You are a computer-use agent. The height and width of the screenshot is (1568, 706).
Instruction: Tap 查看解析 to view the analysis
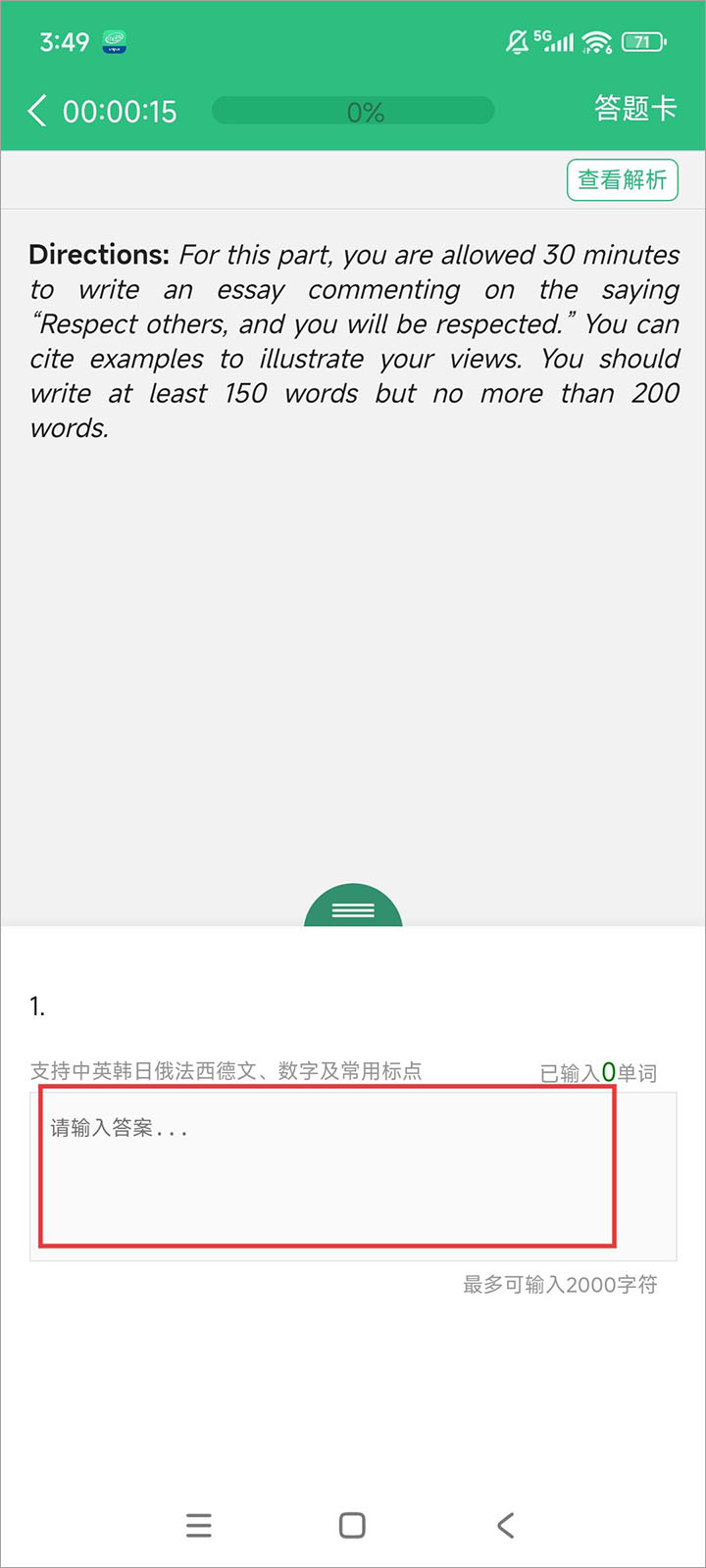(x=622, y=180)
